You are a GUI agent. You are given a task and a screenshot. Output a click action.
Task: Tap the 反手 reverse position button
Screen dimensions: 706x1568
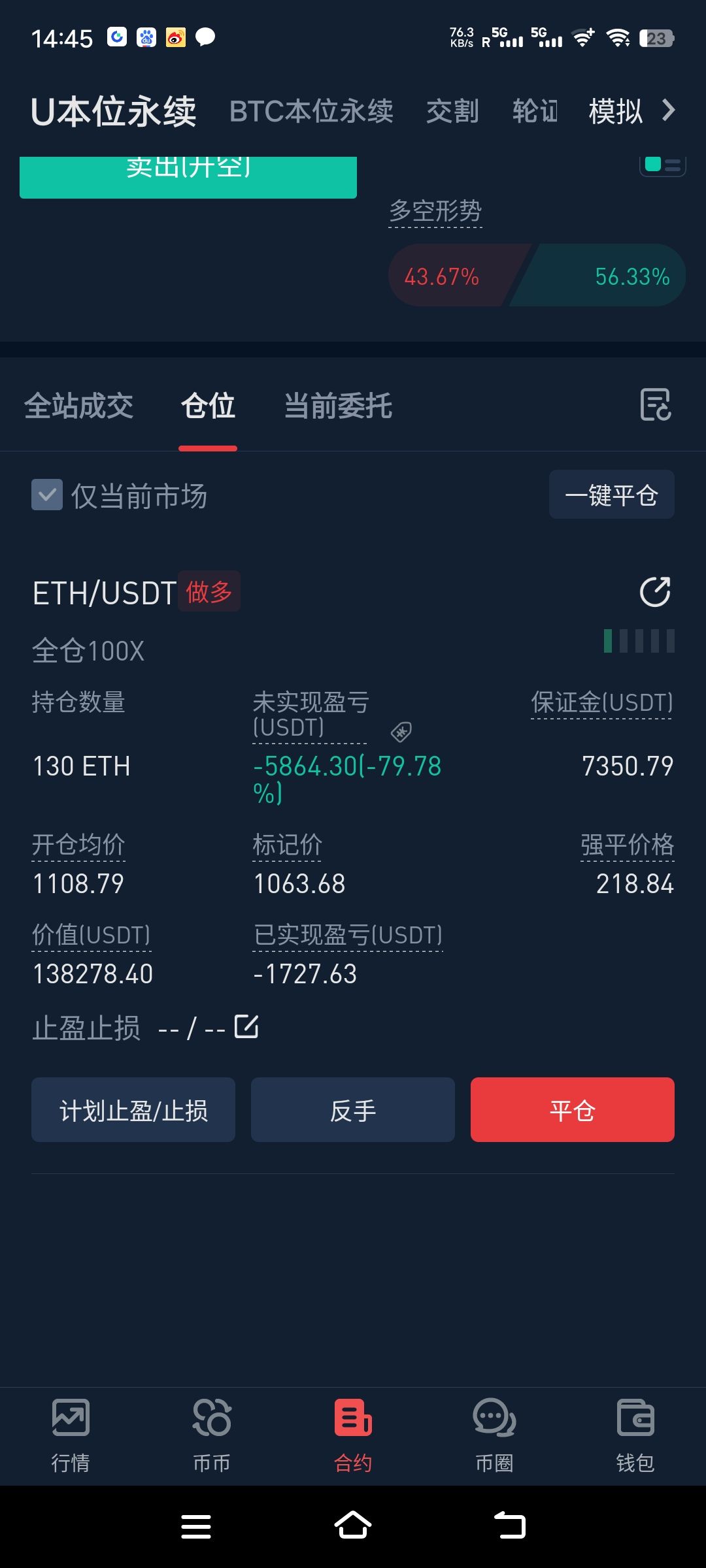352,1109
